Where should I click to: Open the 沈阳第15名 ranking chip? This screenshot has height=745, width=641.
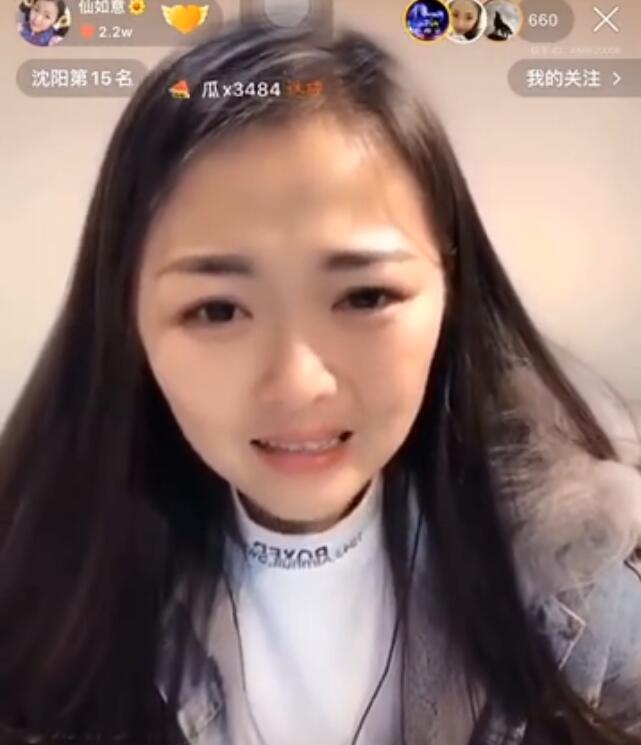(81, 78)
